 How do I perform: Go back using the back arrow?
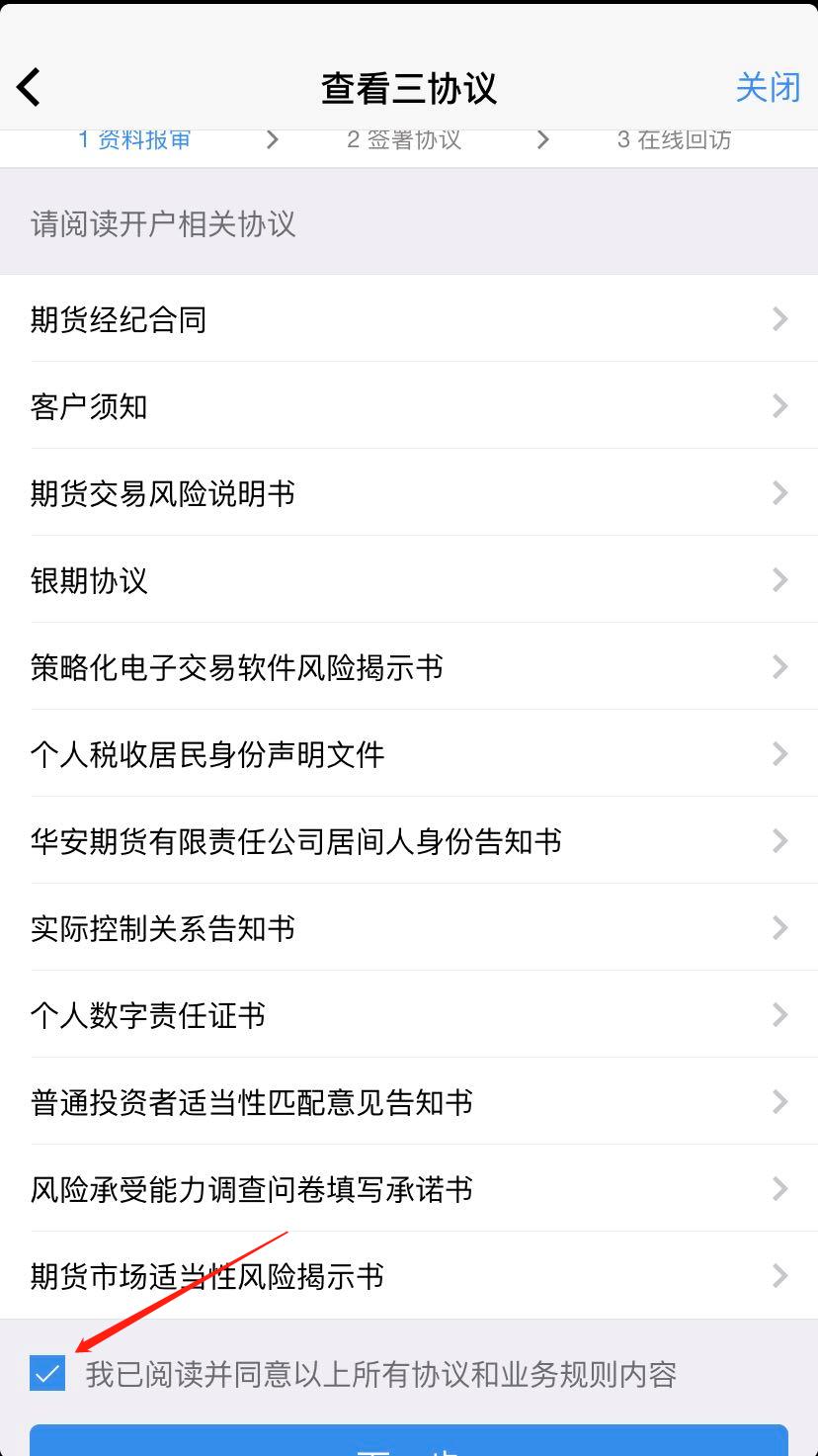click(30, 88)
